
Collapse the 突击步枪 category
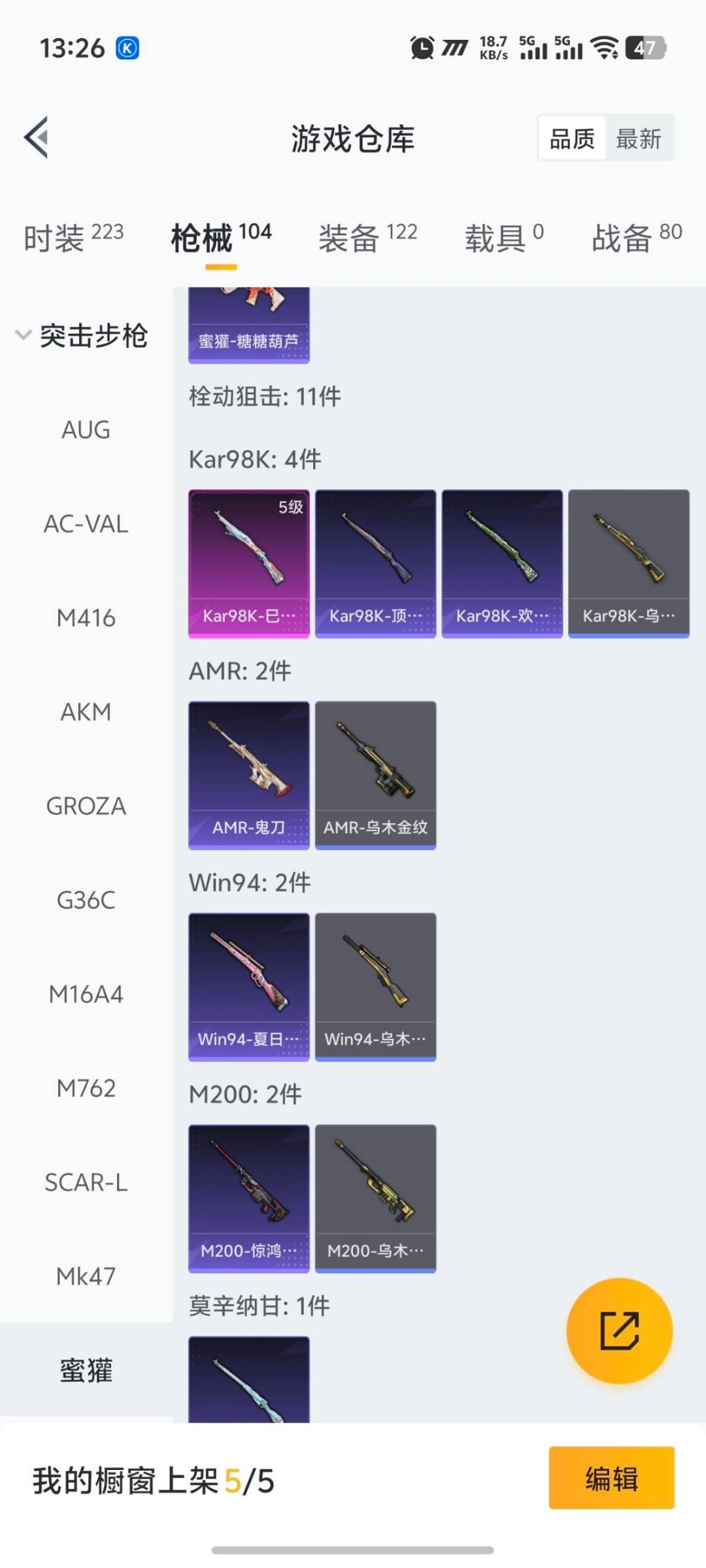point(82,336)
